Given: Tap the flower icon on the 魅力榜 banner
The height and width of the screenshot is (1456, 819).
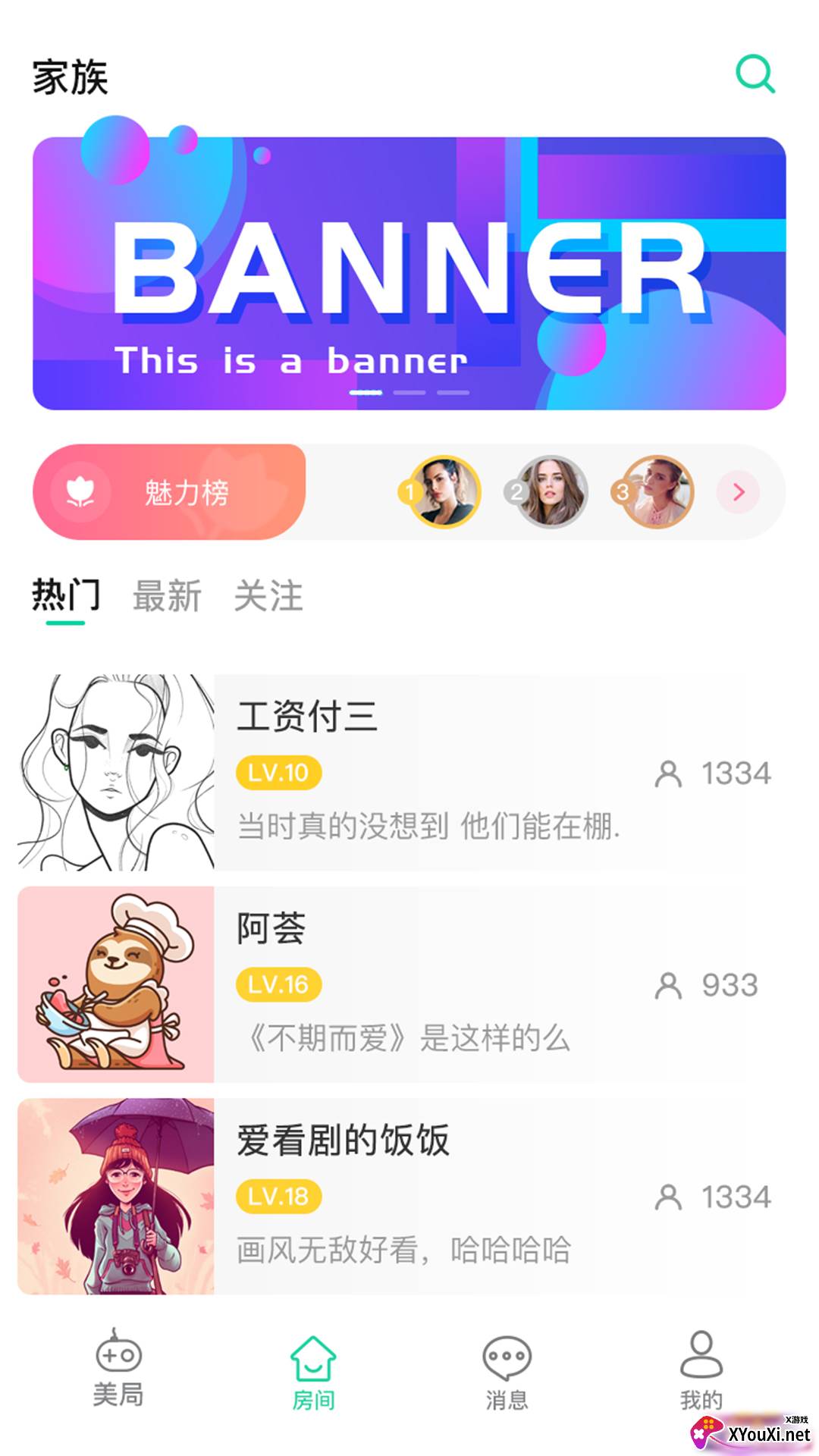Looking at the screenshot, I should [x=83, y=491].
